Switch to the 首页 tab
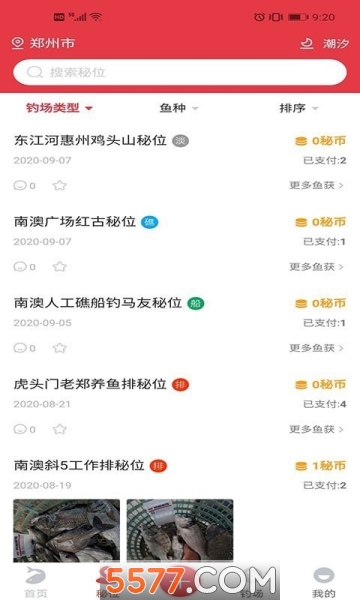Viewport: 360px width, 600px height. coord(36,583)
